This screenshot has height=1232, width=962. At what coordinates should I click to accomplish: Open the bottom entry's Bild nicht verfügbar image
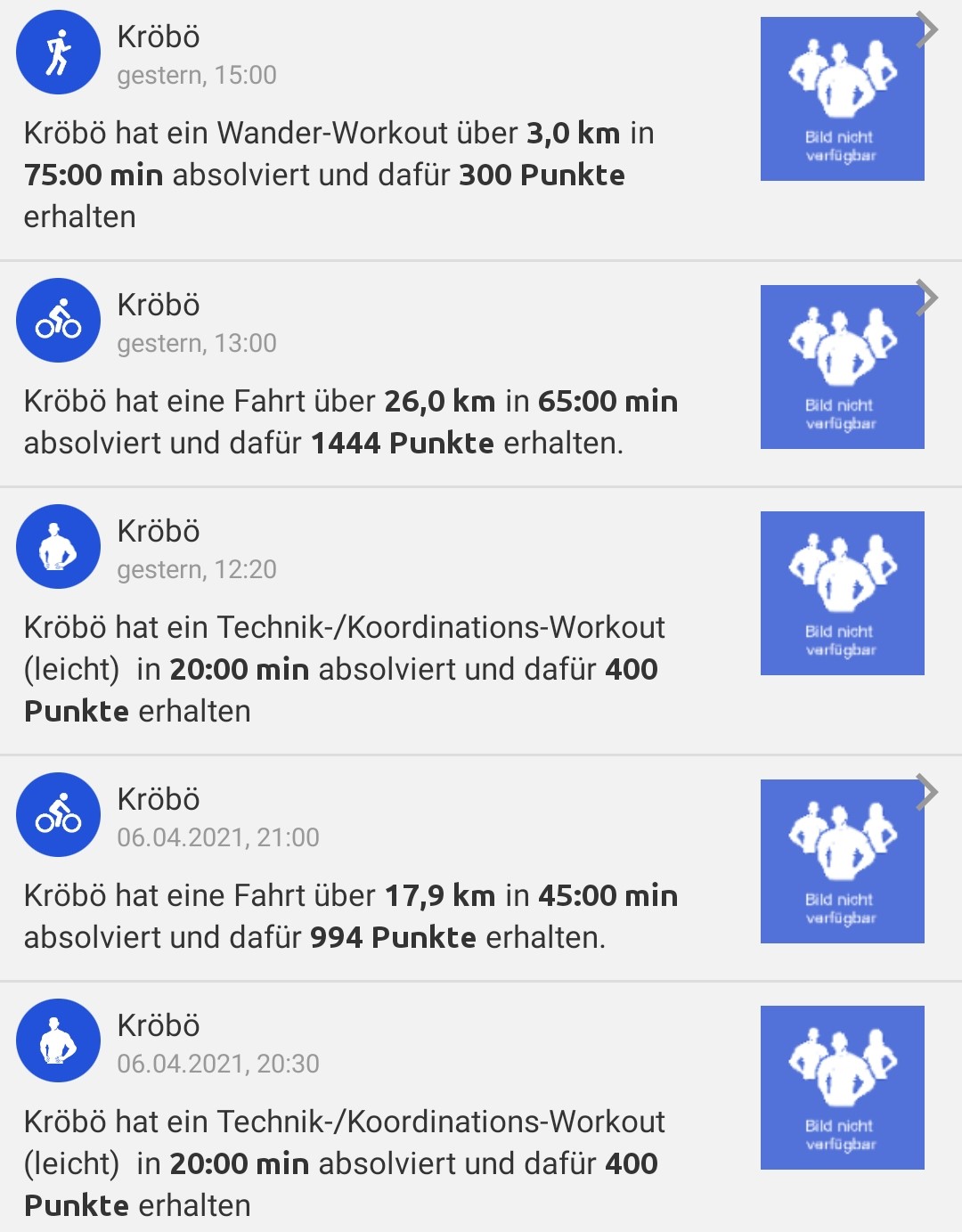pos(841,1083)
